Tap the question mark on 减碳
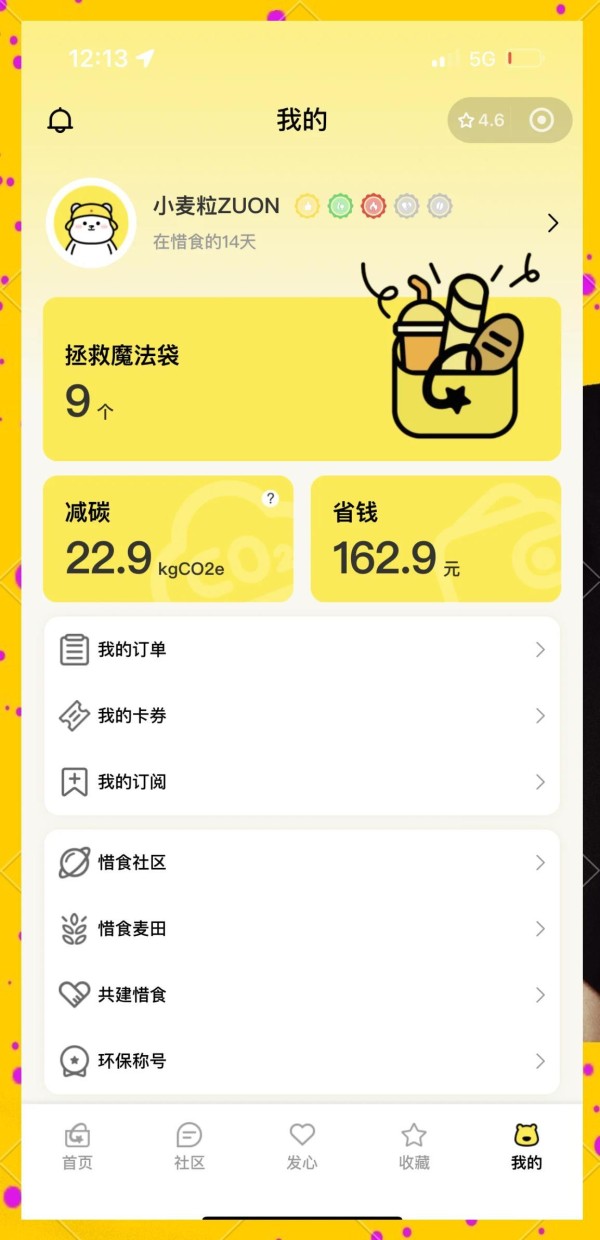 click(x=270, y=499)
